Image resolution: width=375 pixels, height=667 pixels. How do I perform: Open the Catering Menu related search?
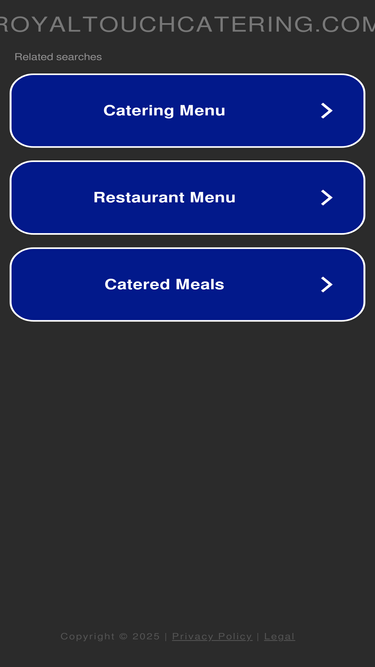pos(188,111)
